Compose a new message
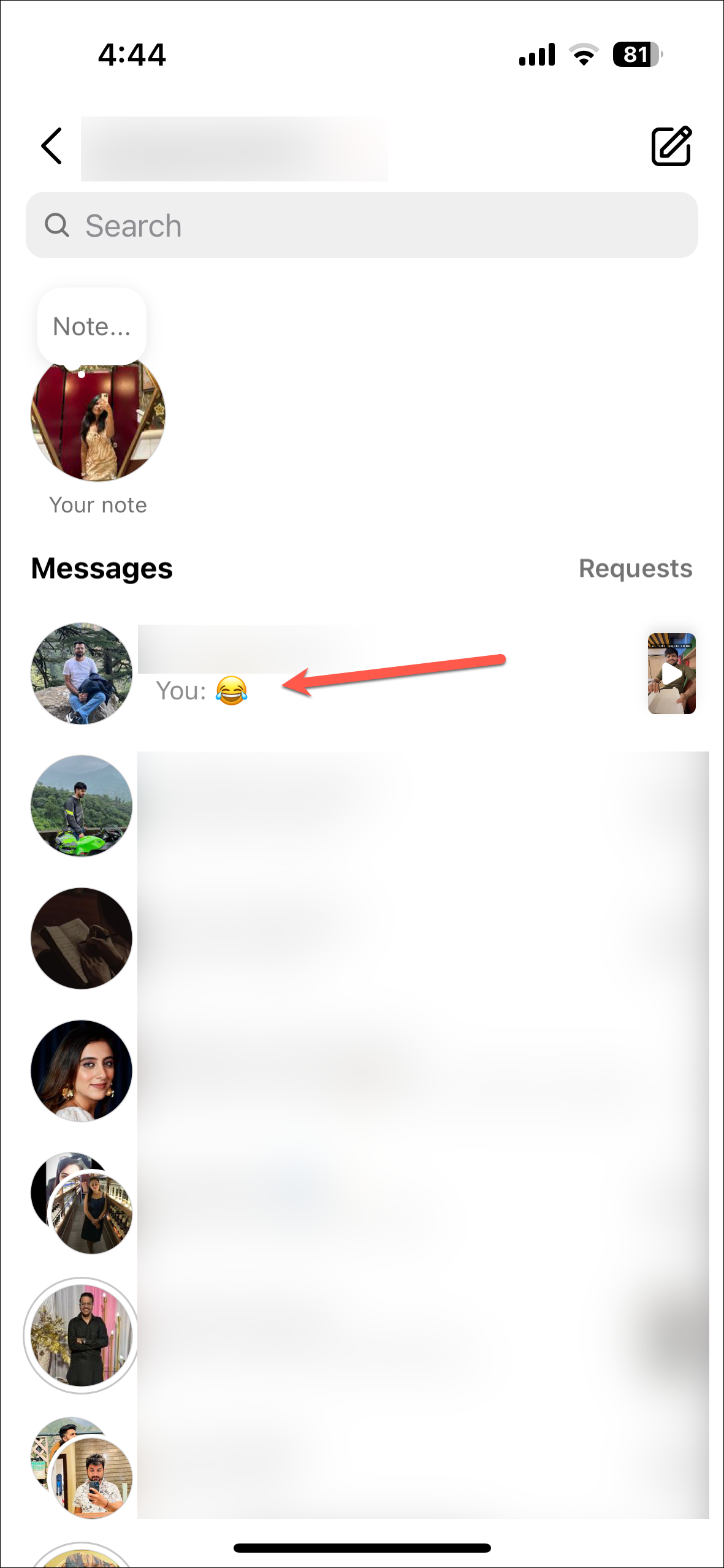724x1568 pixels. tap(671, 146)
